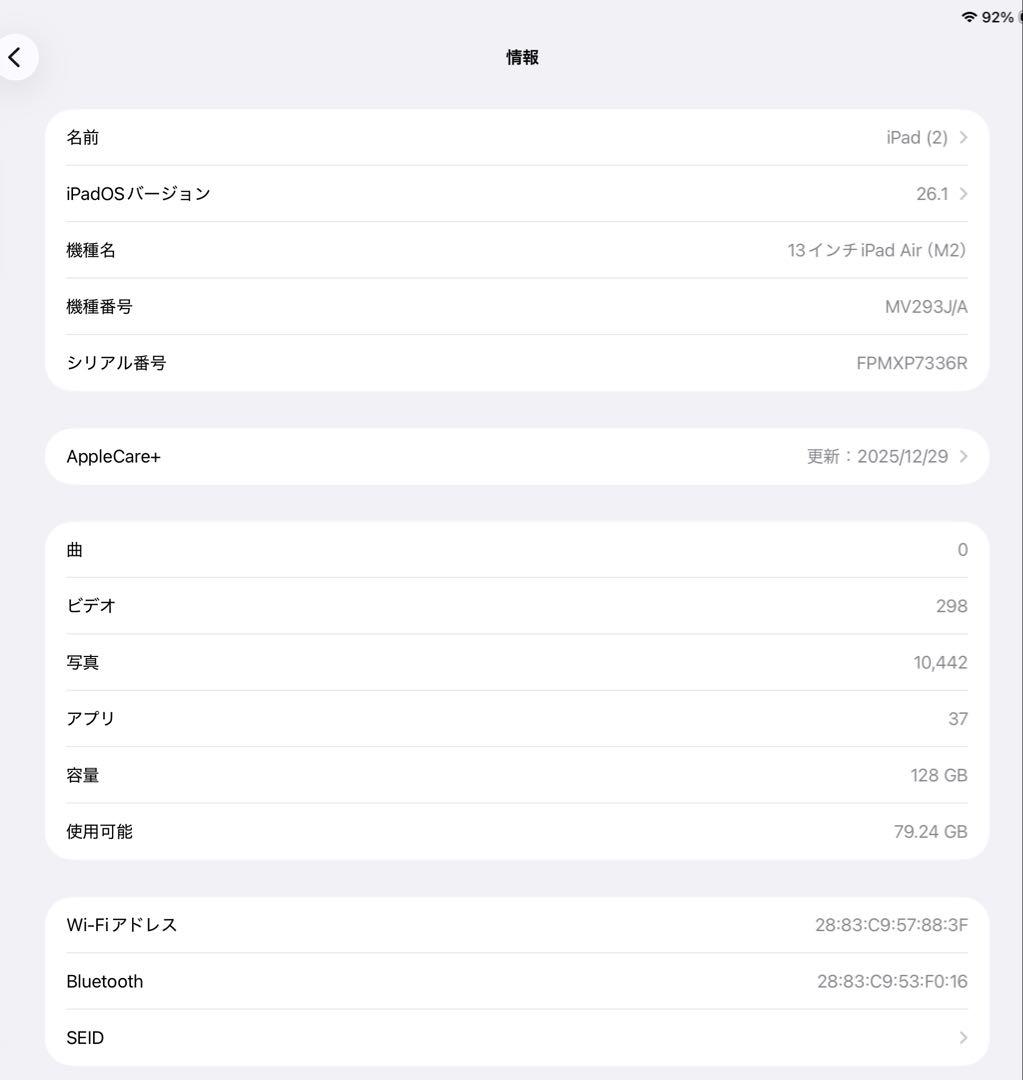Open the 名前 row showing iPad (2)

tap(515, 137)
